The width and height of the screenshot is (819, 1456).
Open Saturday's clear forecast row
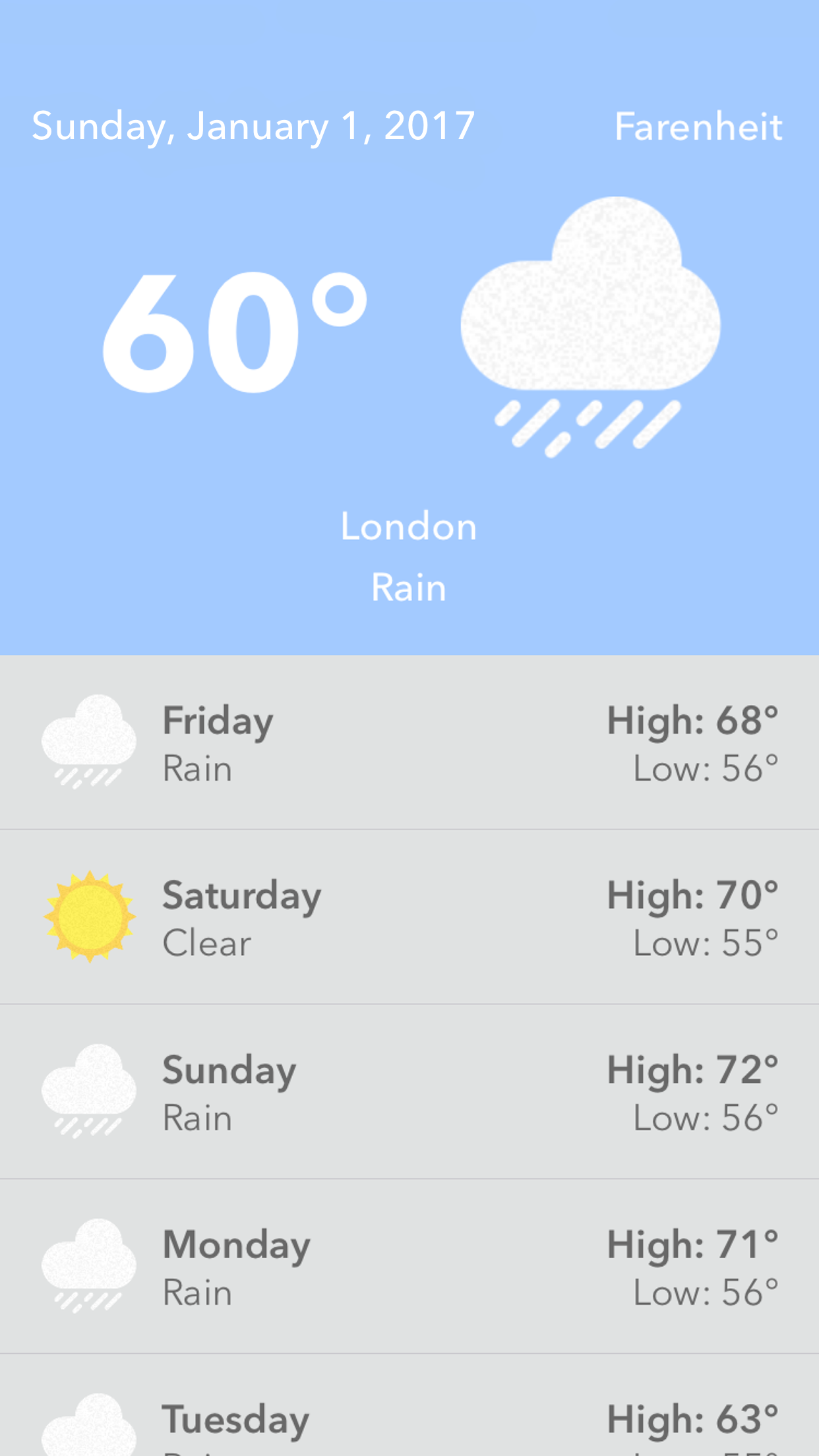(409, 917)
